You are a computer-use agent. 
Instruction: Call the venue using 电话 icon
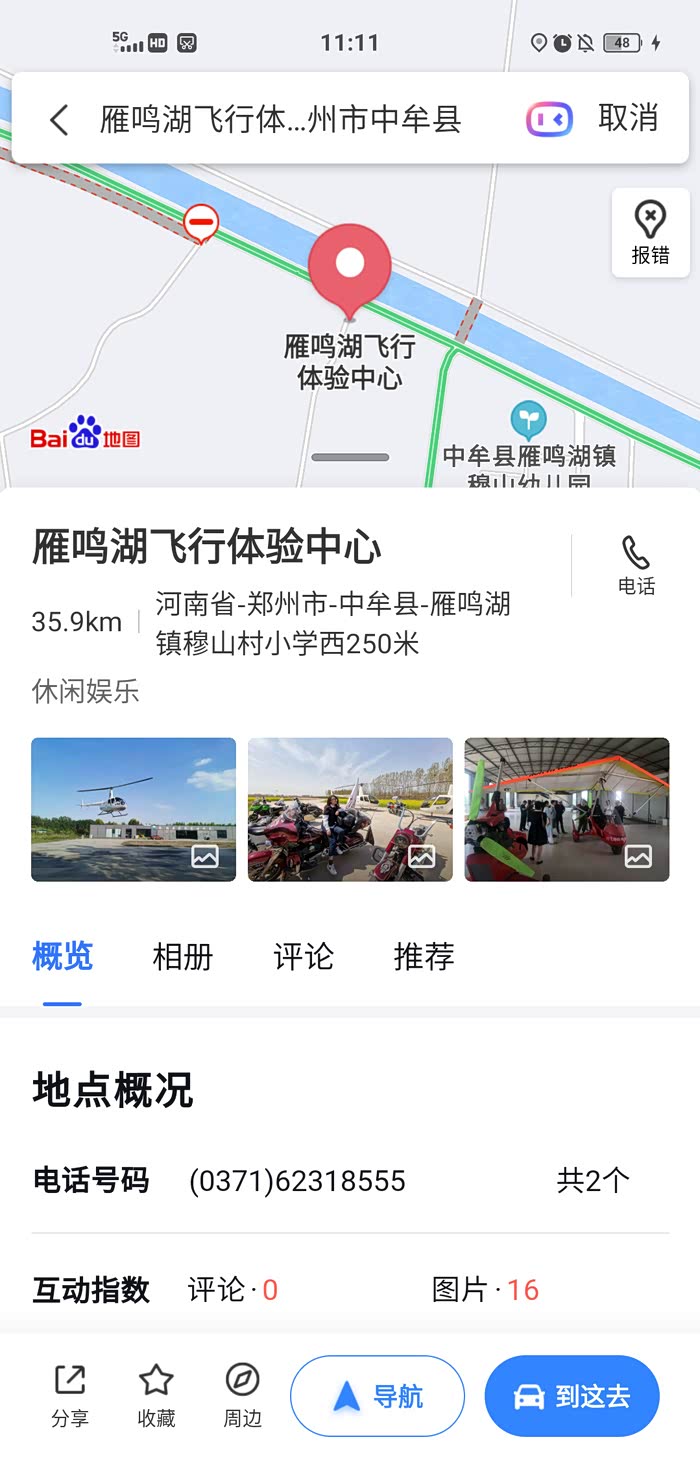[x=636, y=565]
